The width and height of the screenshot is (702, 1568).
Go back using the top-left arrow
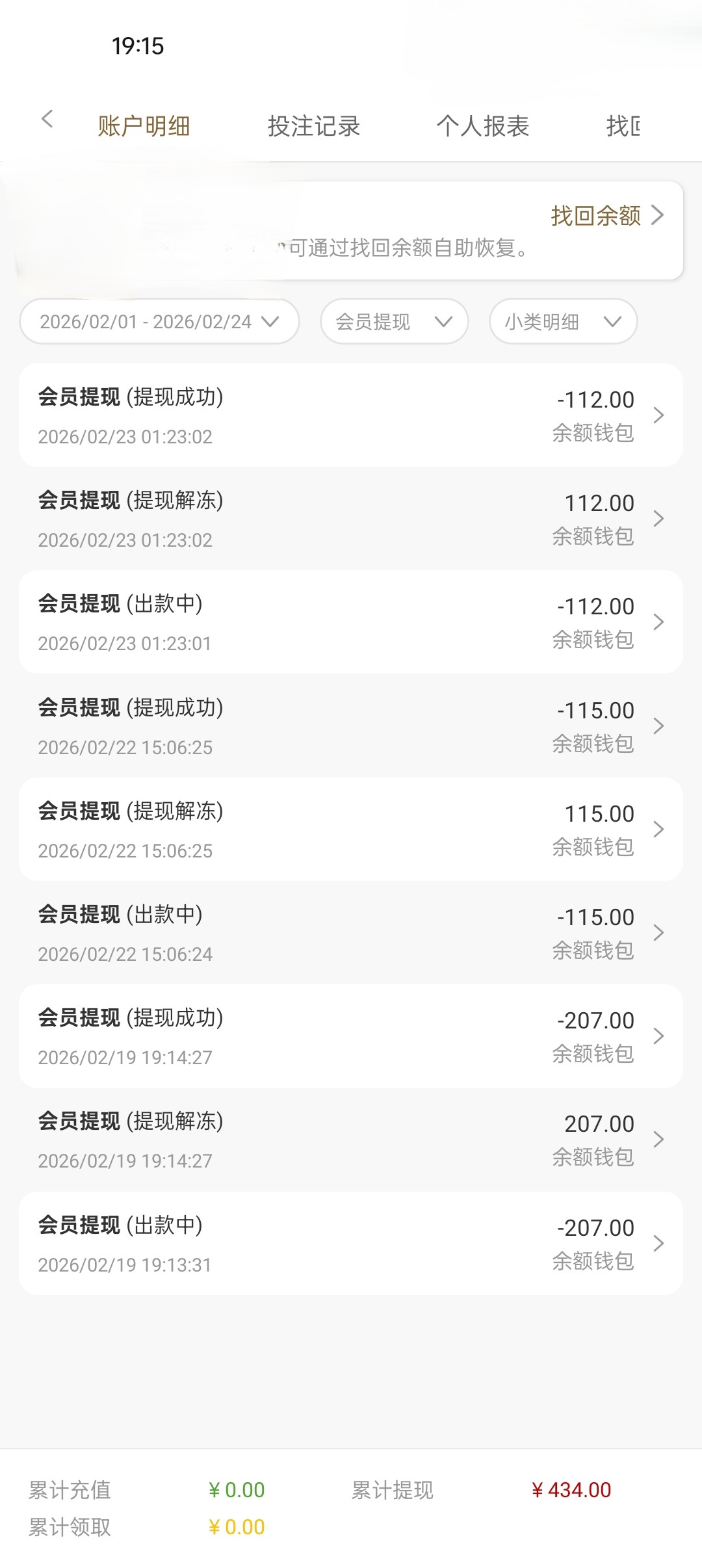47,119
